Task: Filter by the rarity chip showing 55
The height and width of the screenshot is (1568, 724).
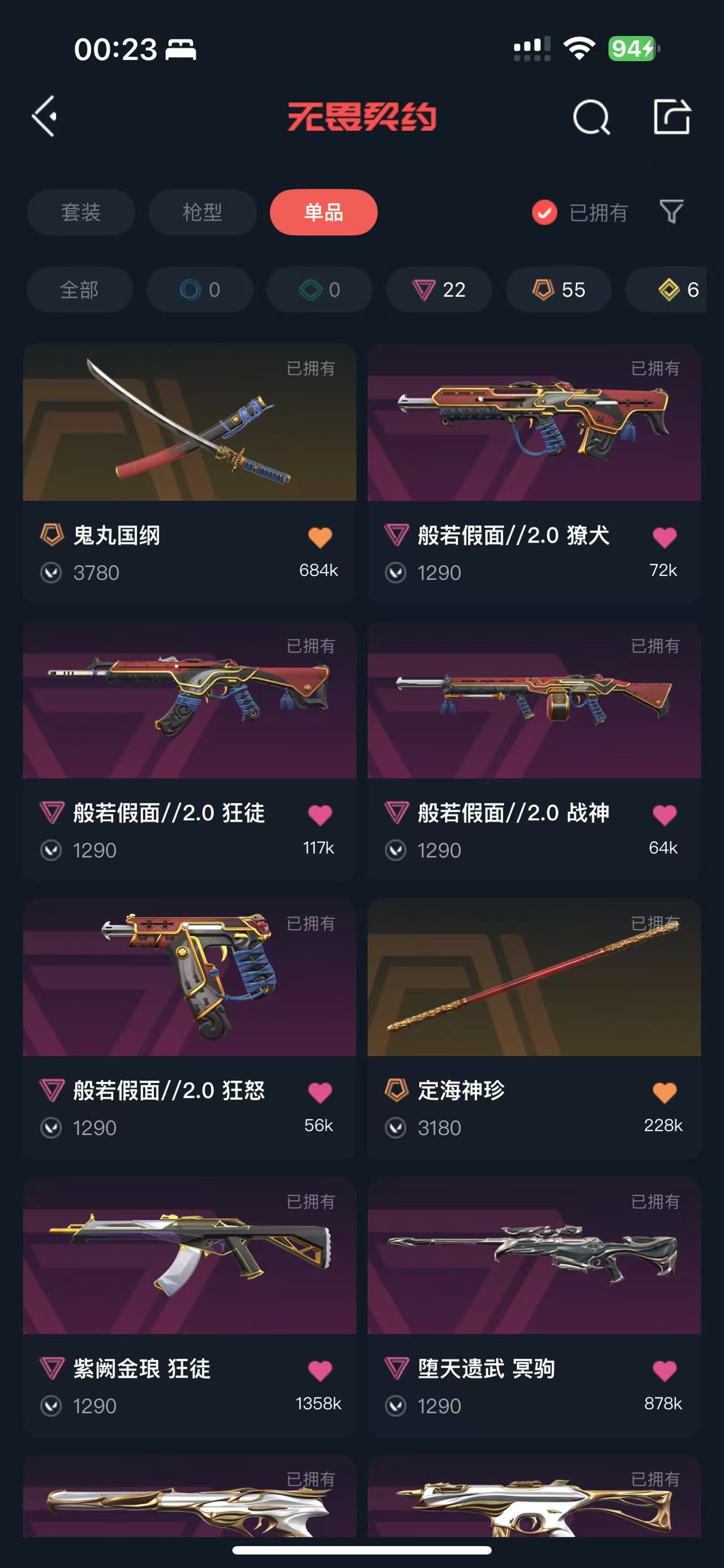Action: tap(558, 290)
